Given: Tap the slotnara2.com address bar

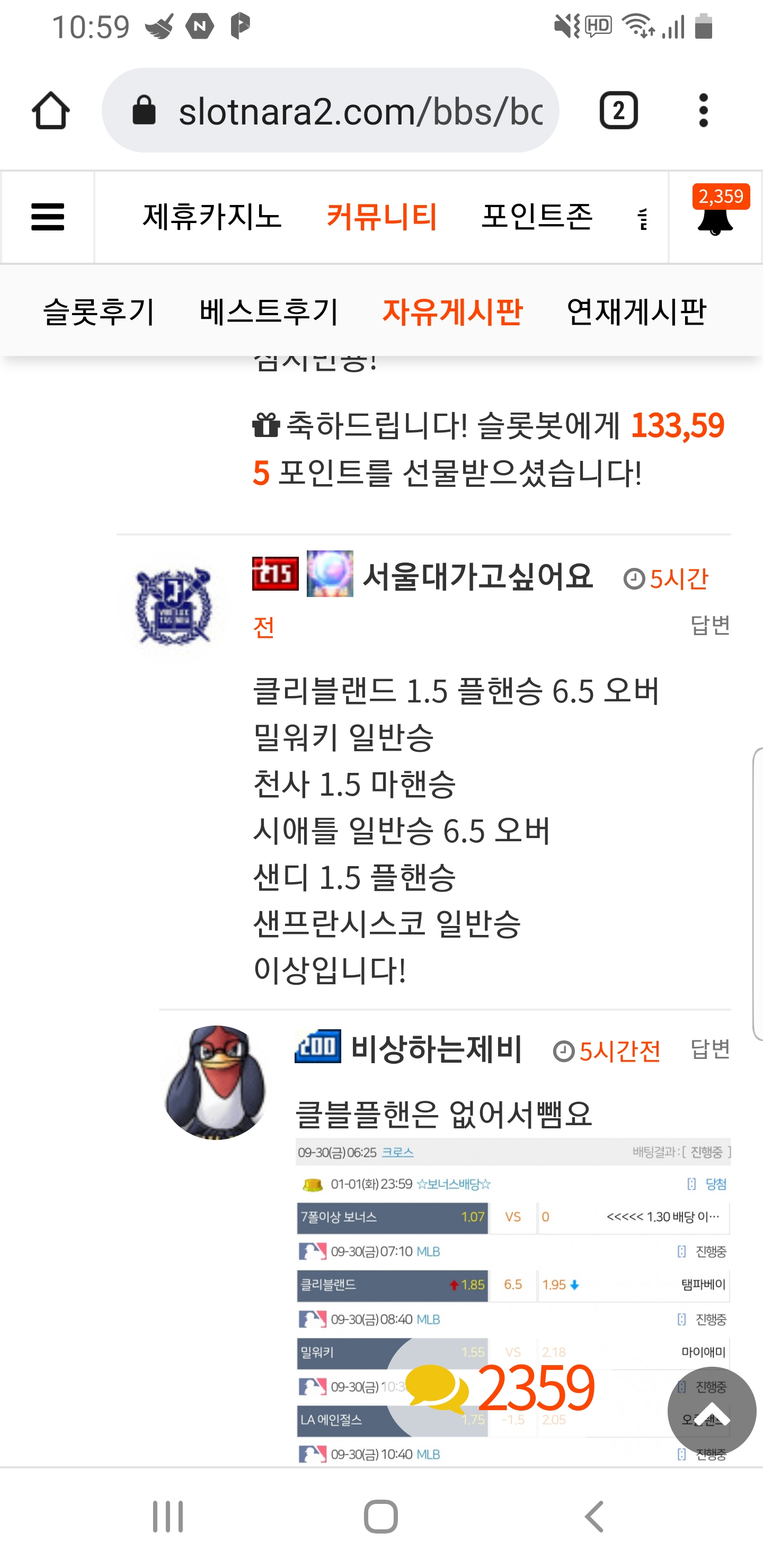Looking at the screenshot, I should coord(331,111).
